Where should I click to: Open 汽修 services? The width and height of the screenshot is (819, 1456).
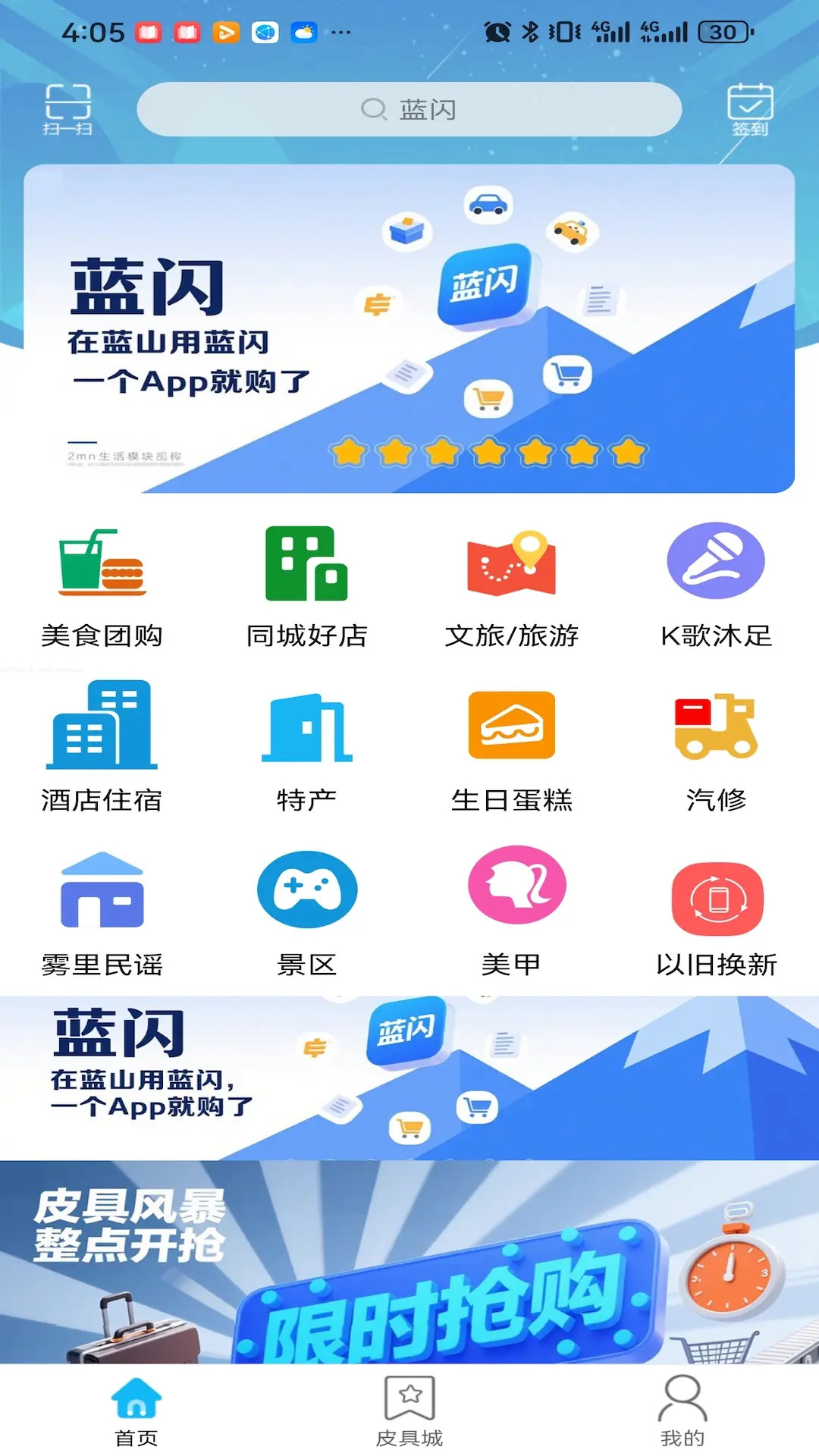(x=716, y=747)
